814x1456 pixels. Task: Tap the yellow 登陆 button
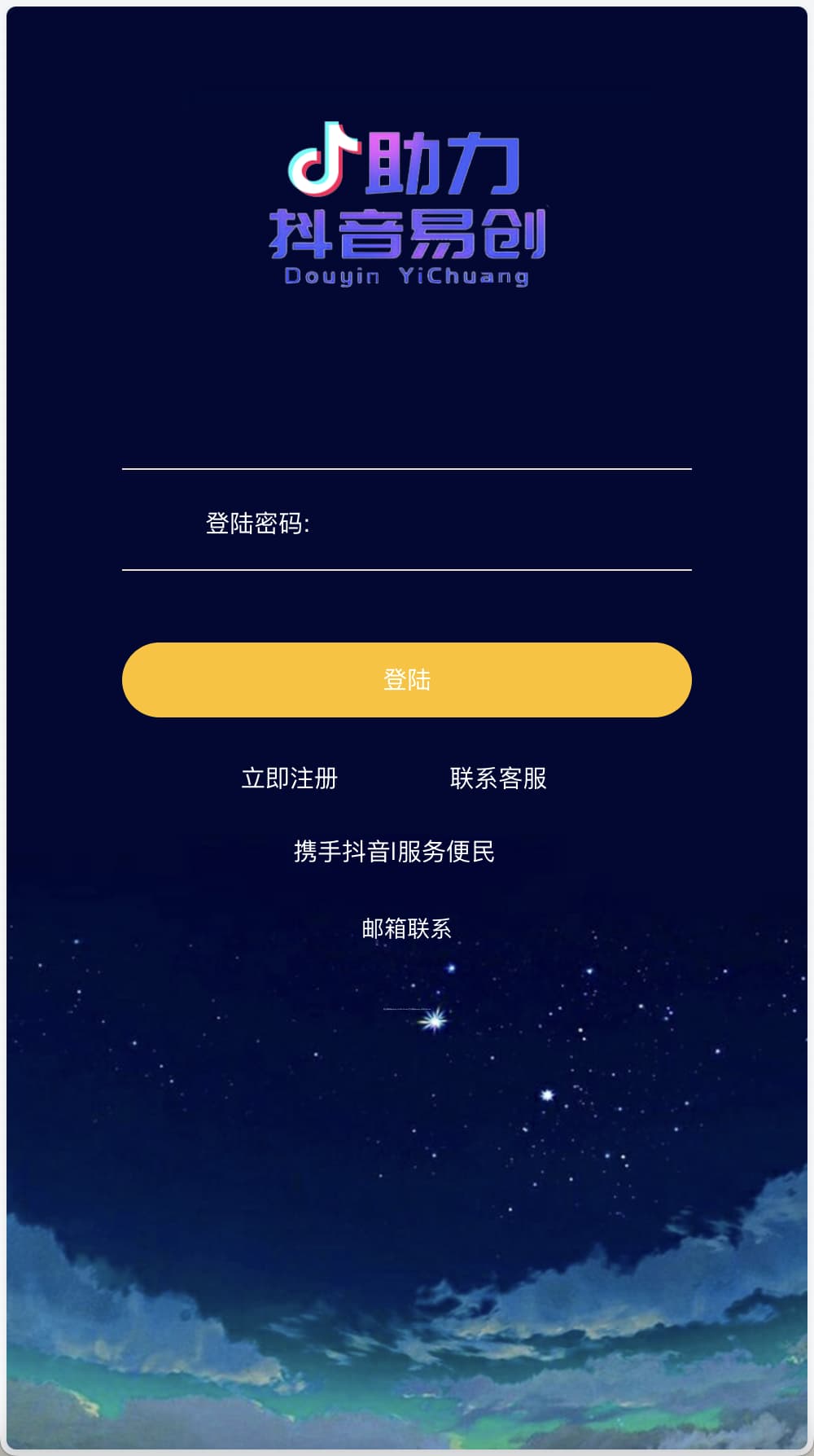(x=407, y=680)
